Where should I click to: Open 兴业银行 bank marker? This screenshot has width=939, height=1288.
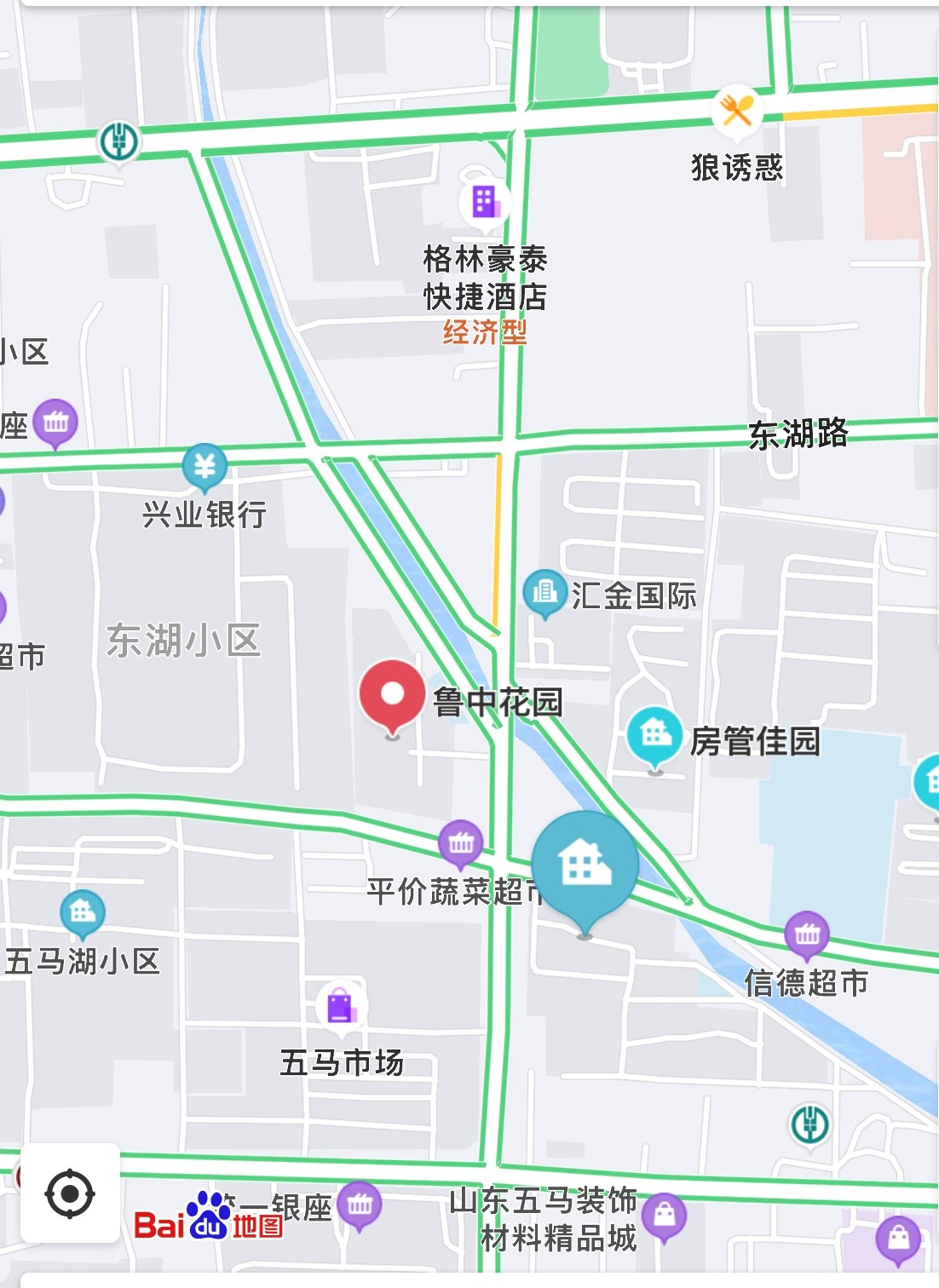pos(205,467)
